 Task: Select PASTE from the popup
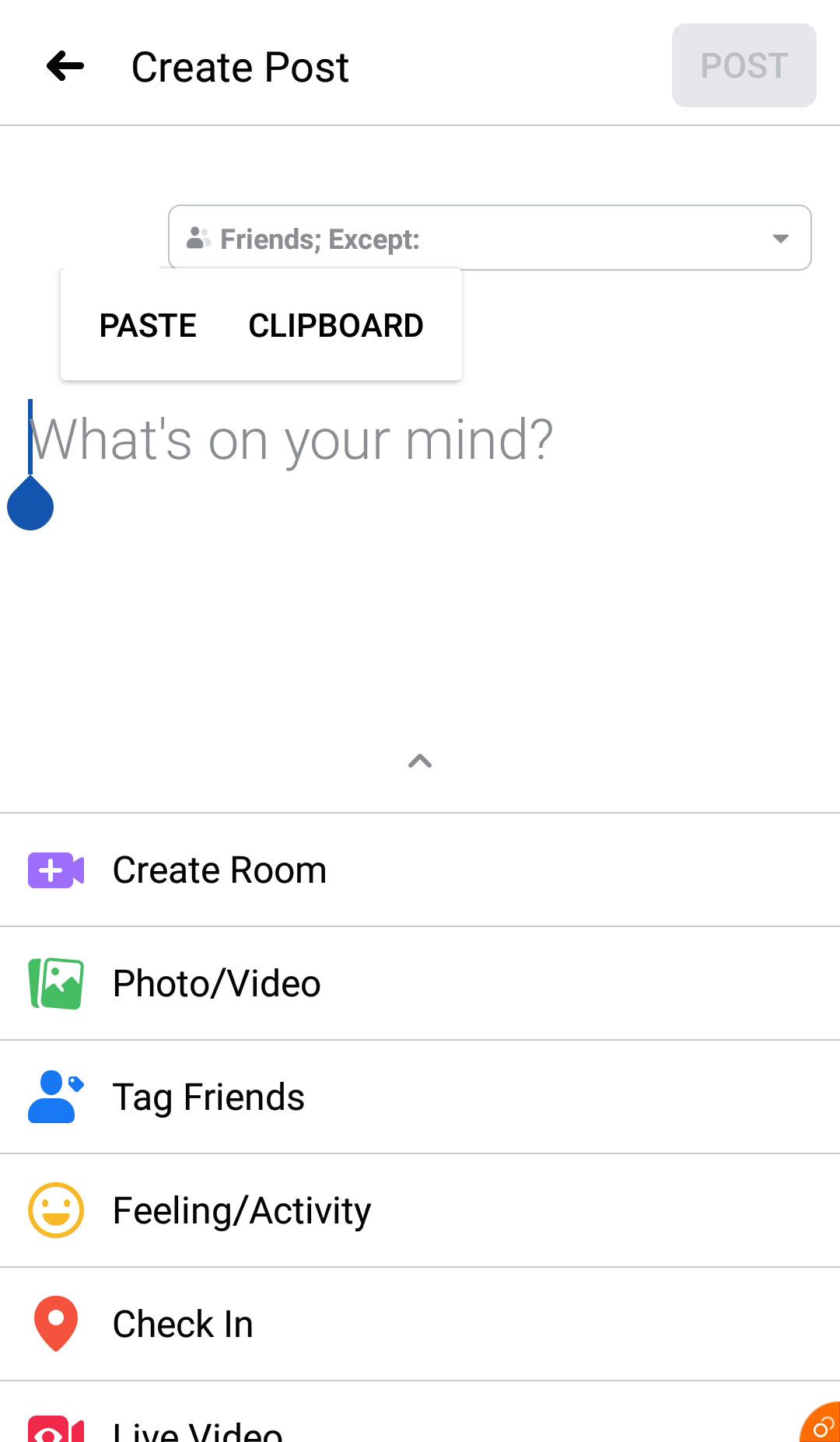(x=148, y=325)
